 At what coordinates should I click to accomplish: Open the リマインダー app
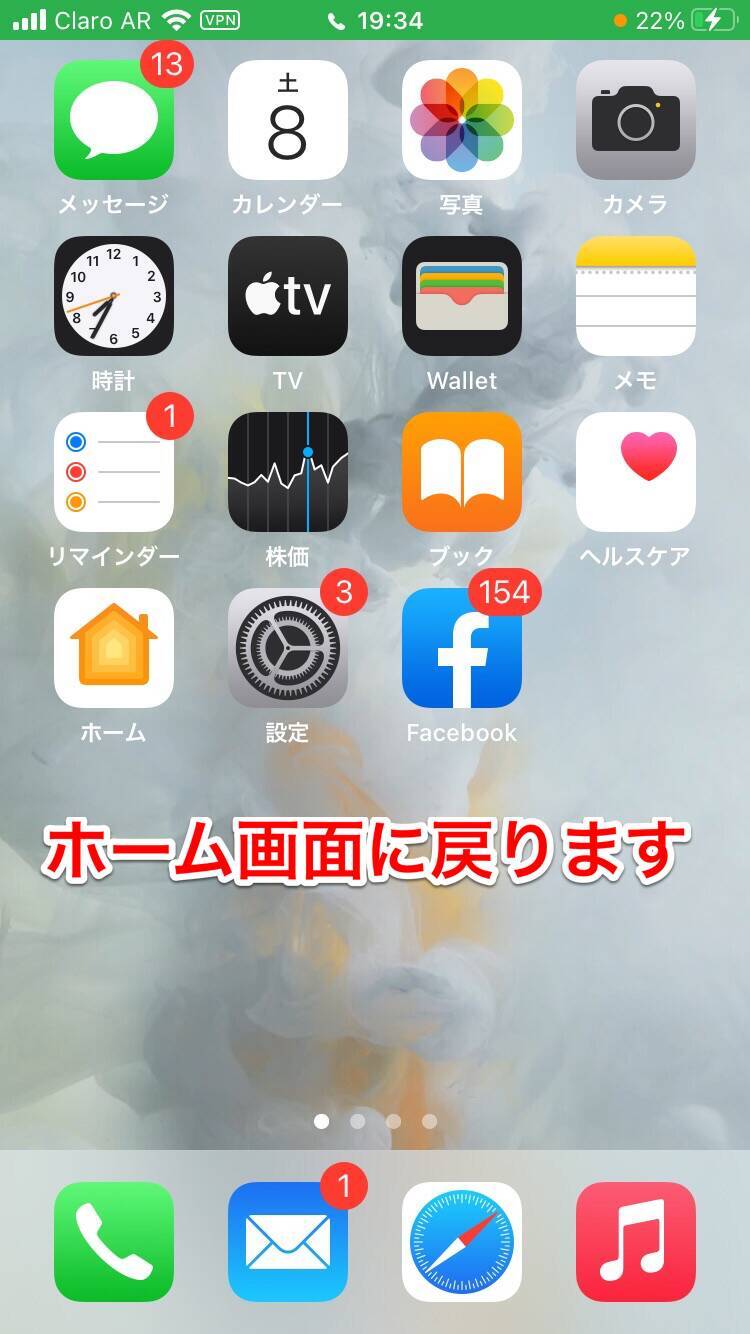(x=114, y=472)
